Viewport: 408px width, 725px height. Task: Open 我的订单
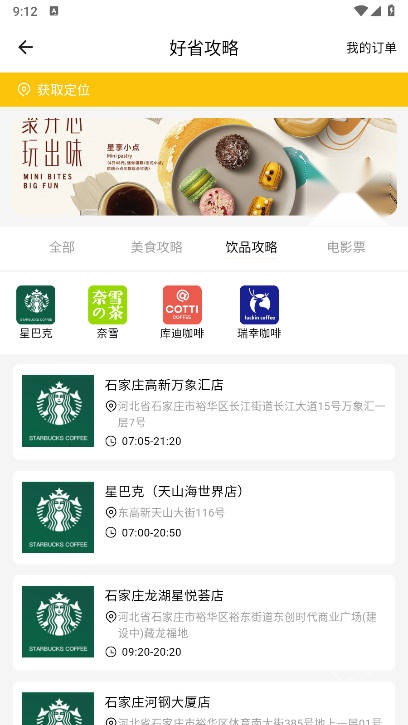pyautogui.click(x=371, y=48)
